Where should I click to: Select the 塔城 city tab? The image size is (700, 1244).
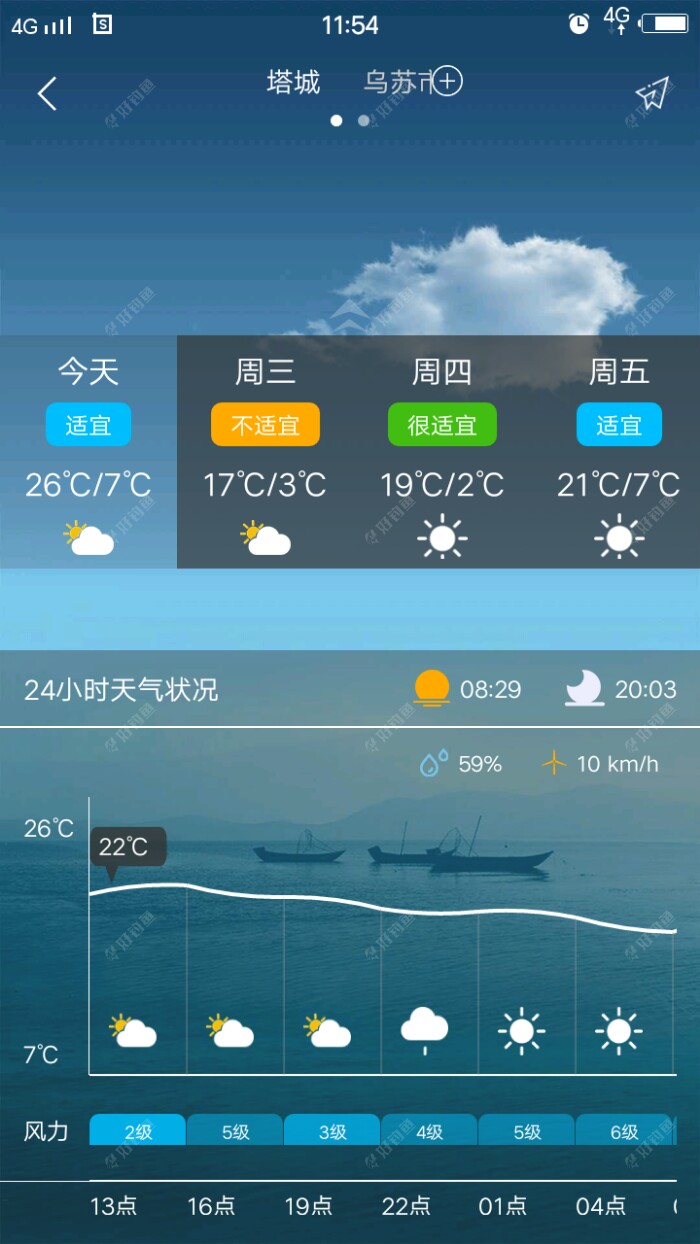tap(293, 82)
